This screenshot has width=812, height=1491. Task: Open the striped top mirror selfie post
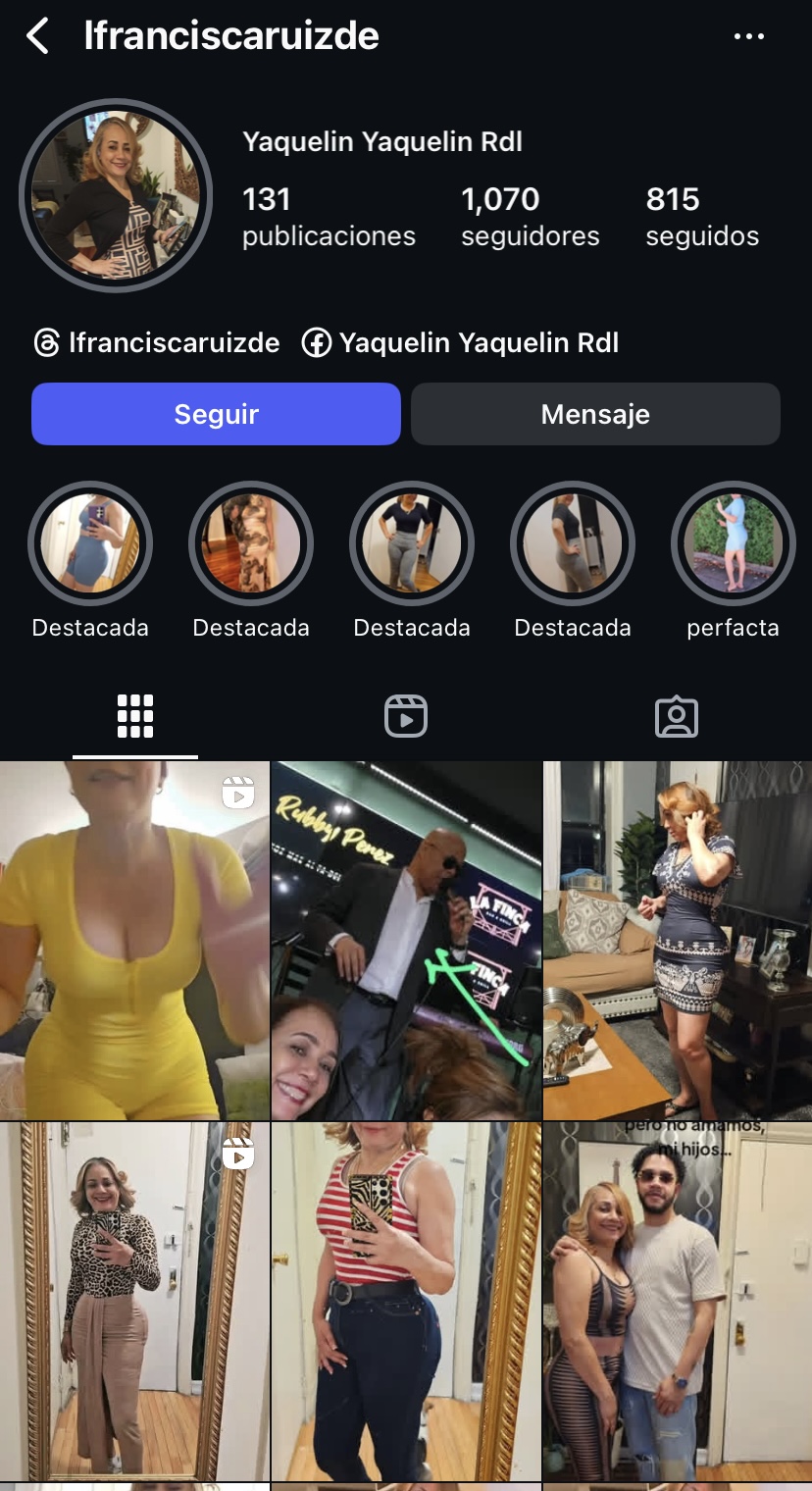[x=406, y=1301]
